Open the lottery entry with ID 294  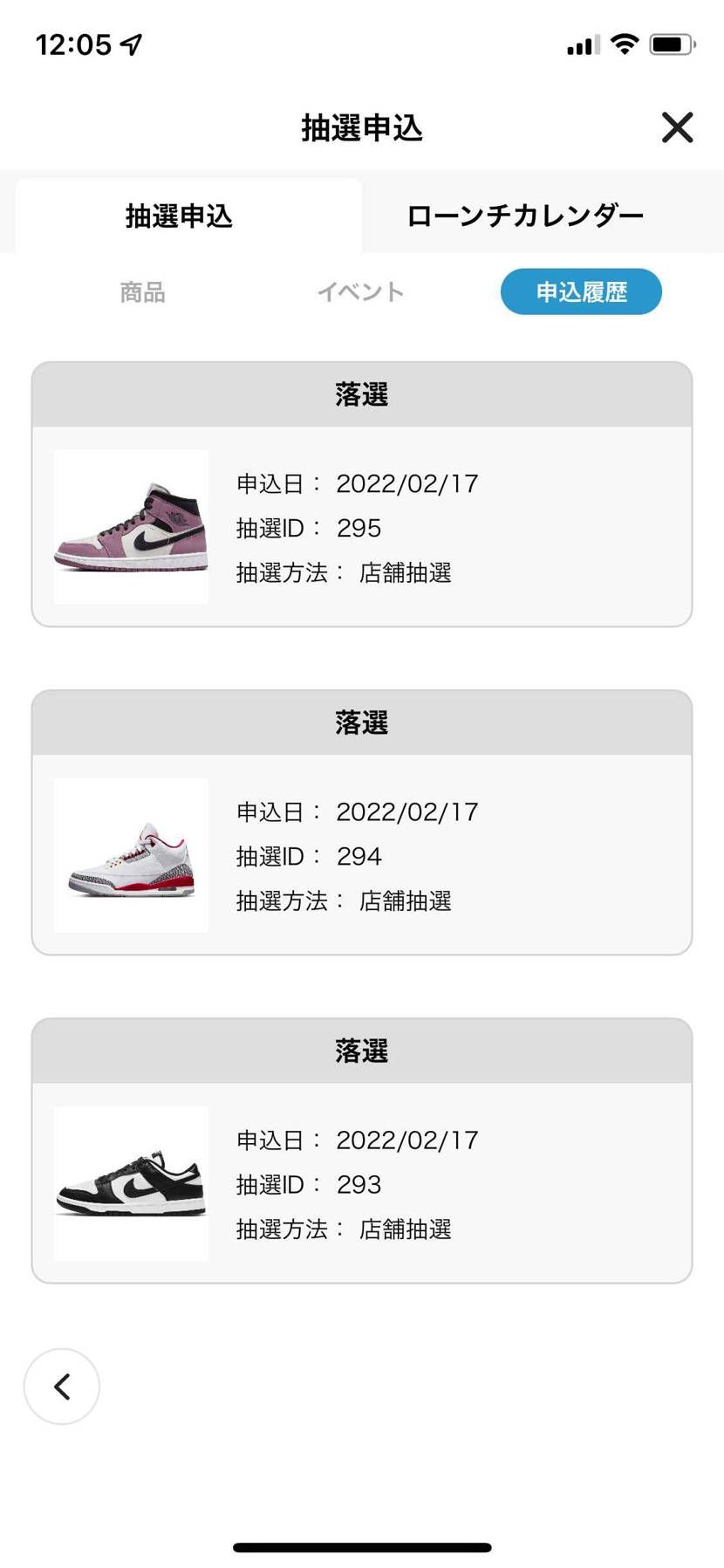(x=362, y=822)
